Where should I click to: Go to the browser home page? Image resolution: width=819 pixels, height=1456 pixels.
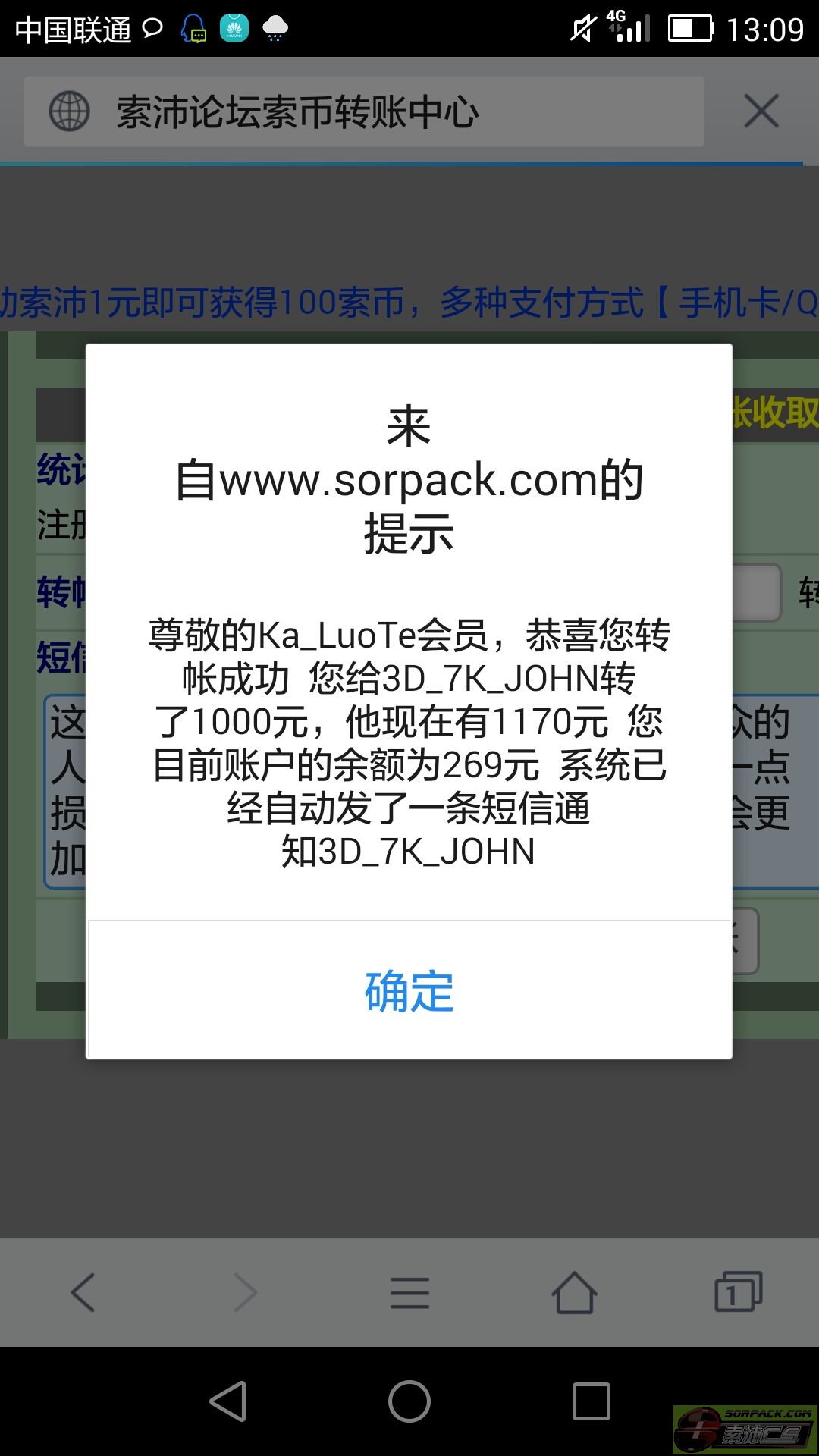point(574,1292)
